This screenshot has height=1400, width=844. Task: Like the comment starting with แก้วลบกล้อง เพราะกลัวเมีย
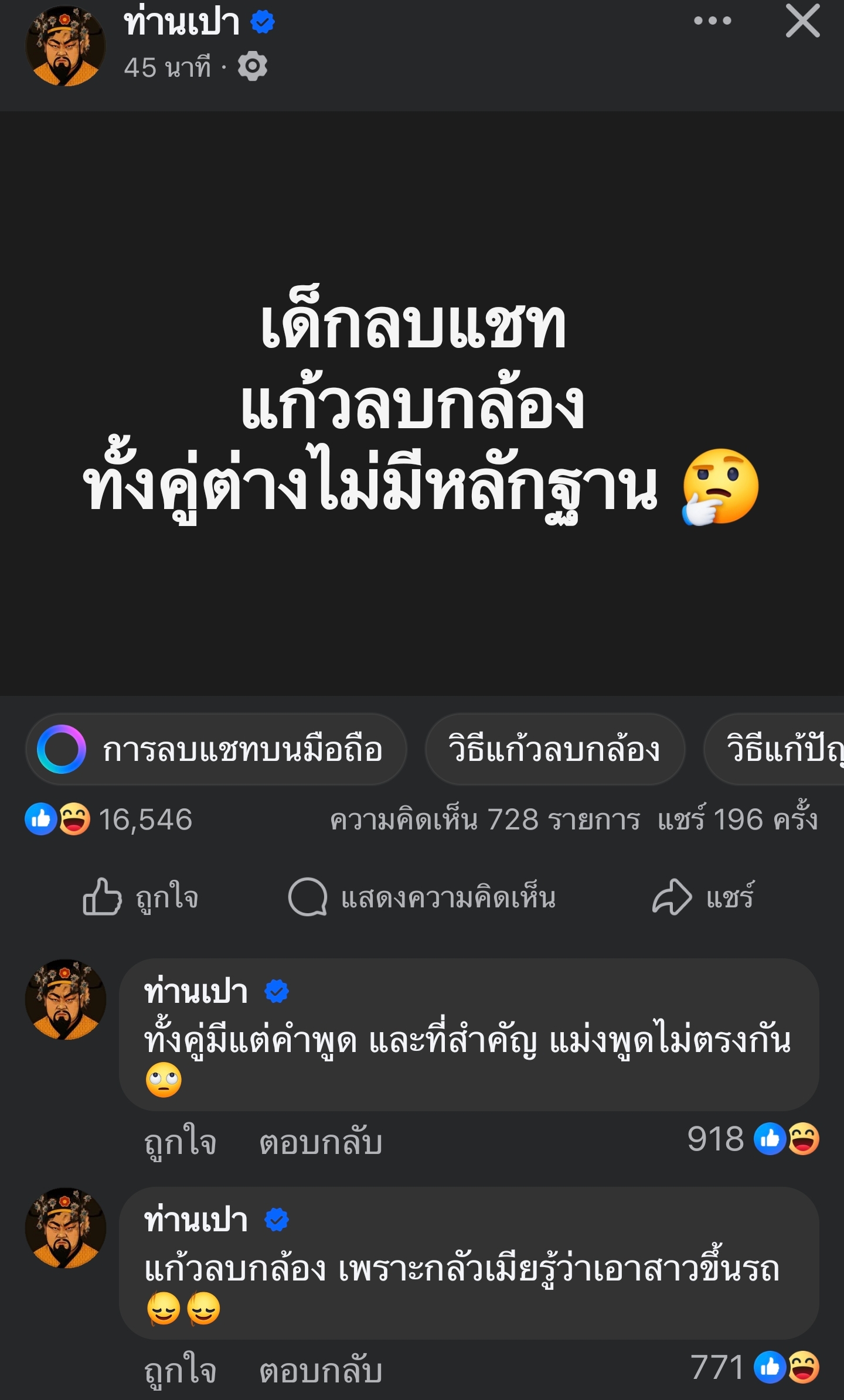tap(180, 1370)
